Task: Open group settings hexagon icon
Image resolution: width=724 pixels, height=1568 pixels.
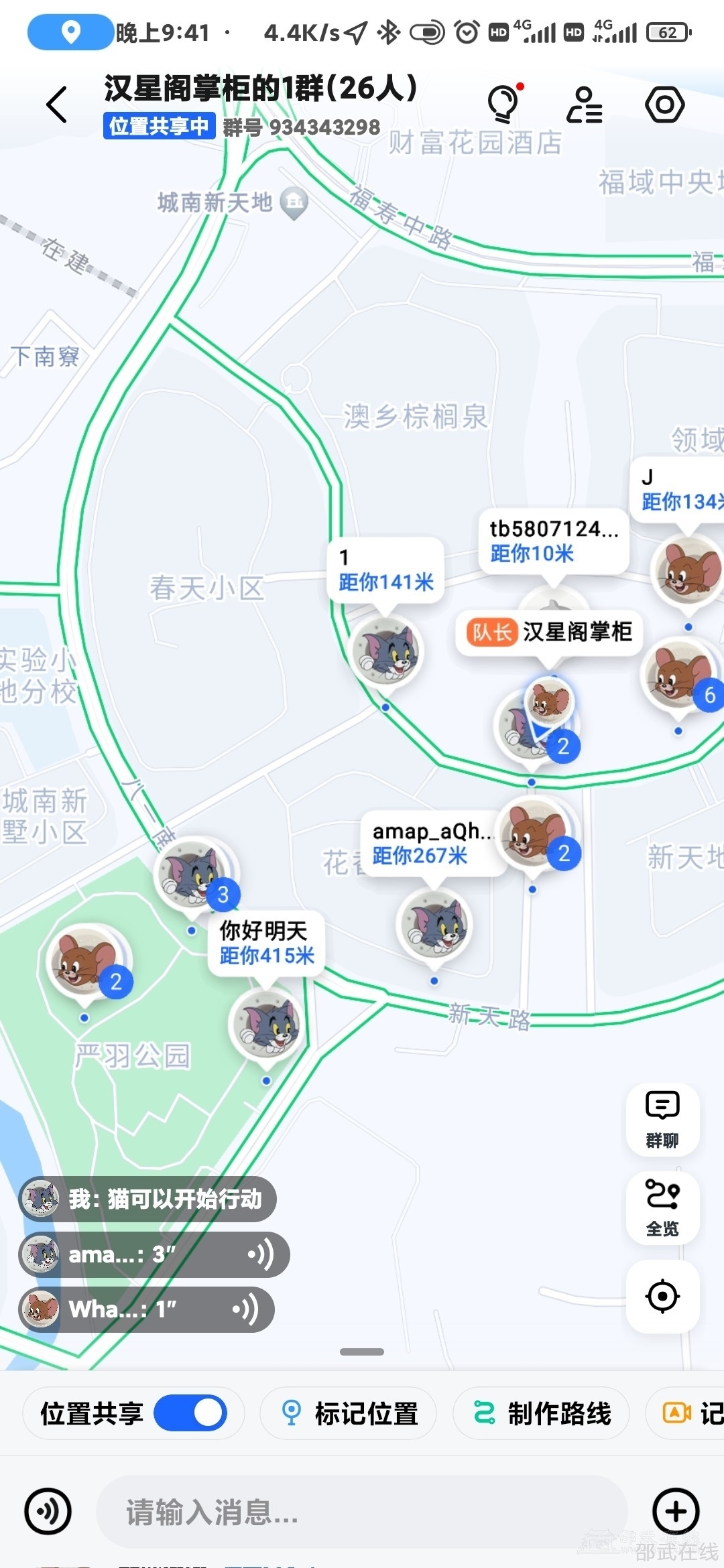Action: (664, 105)
